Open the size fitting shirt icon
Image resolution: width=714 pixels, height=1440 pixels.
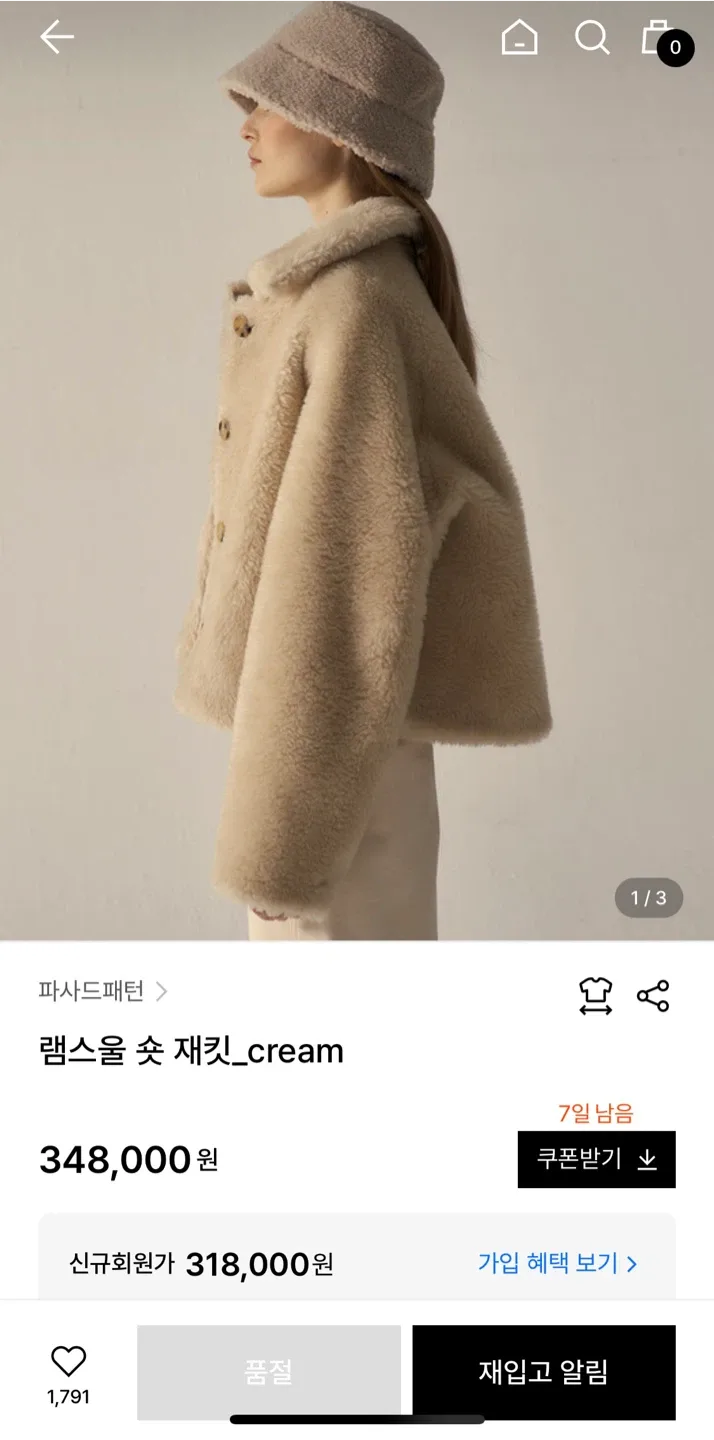pos(595,996)
